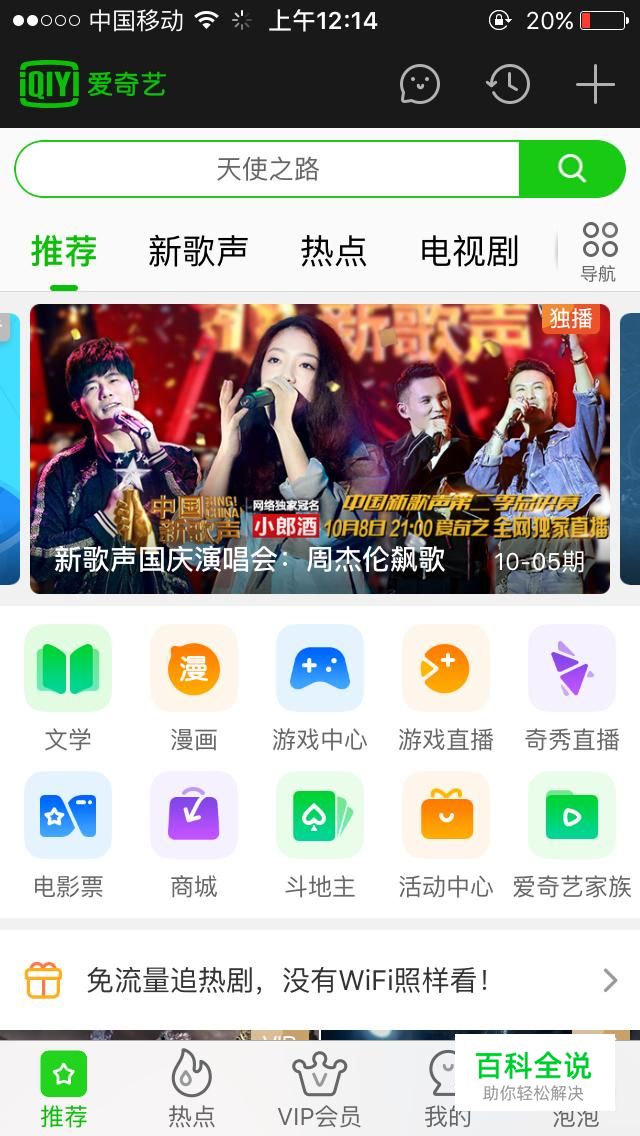Tap the plus icon in top bar
Image resolution: width=640 pixels, height=1136 pixels.
[x=595, y=85]
